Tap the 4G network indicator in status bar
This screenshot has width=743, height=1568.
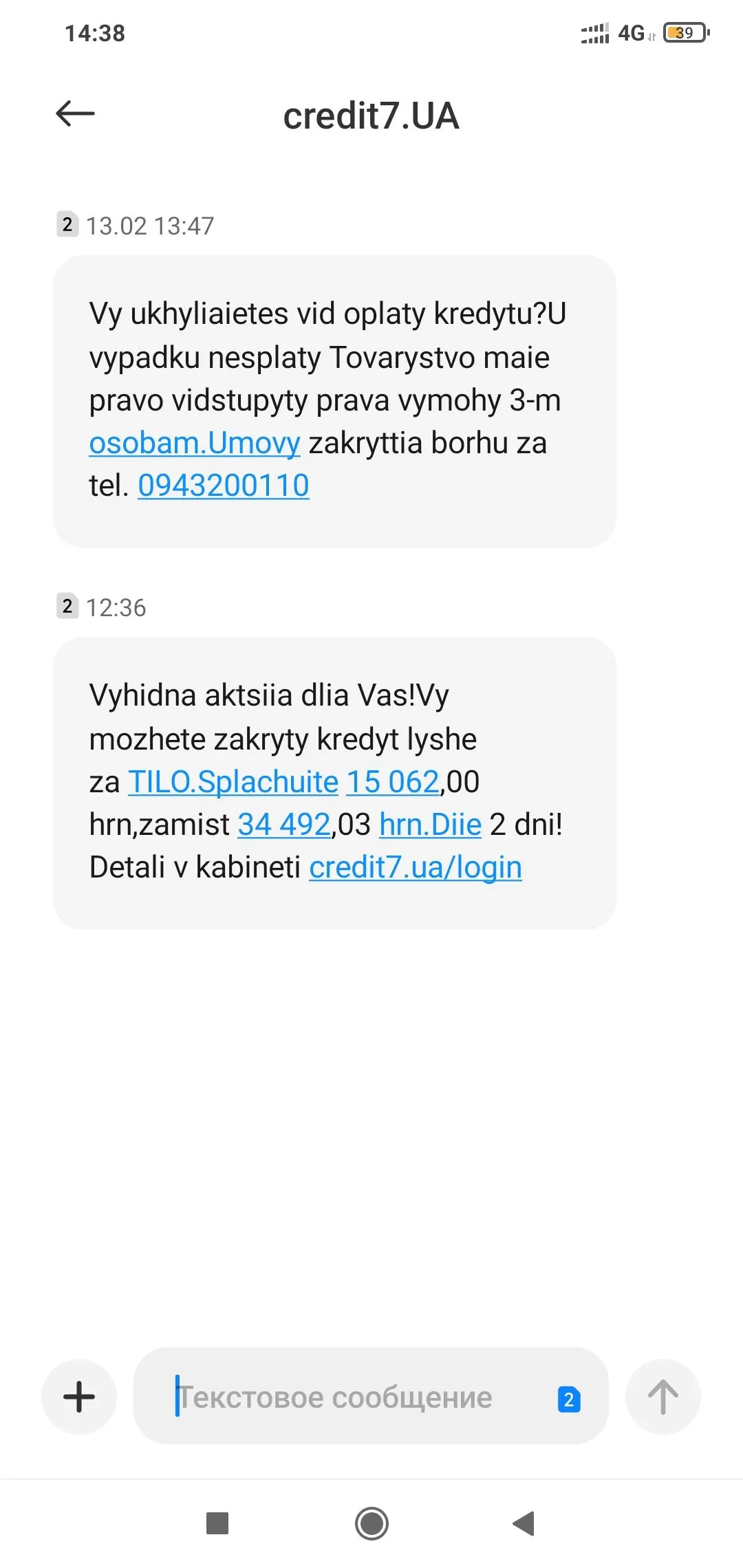click(633, 32)
